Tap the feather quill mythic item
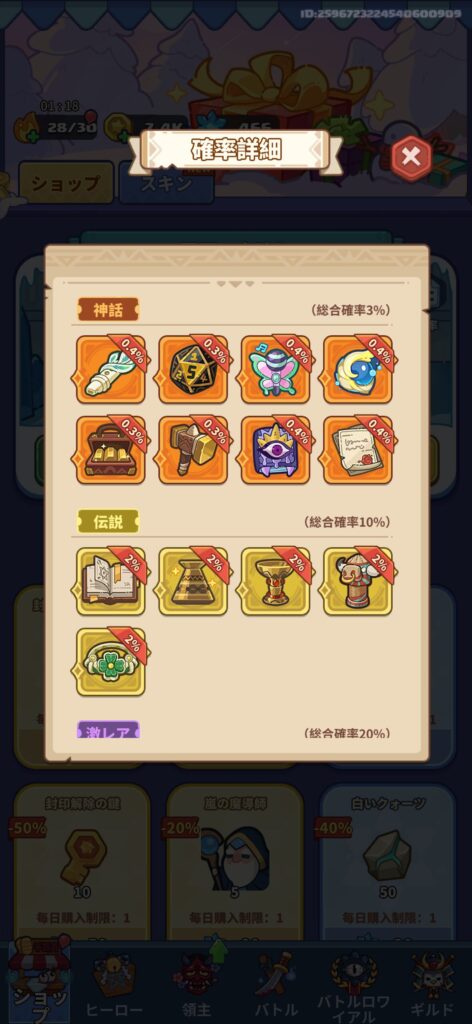The image size is (472, 1024). 111,369
